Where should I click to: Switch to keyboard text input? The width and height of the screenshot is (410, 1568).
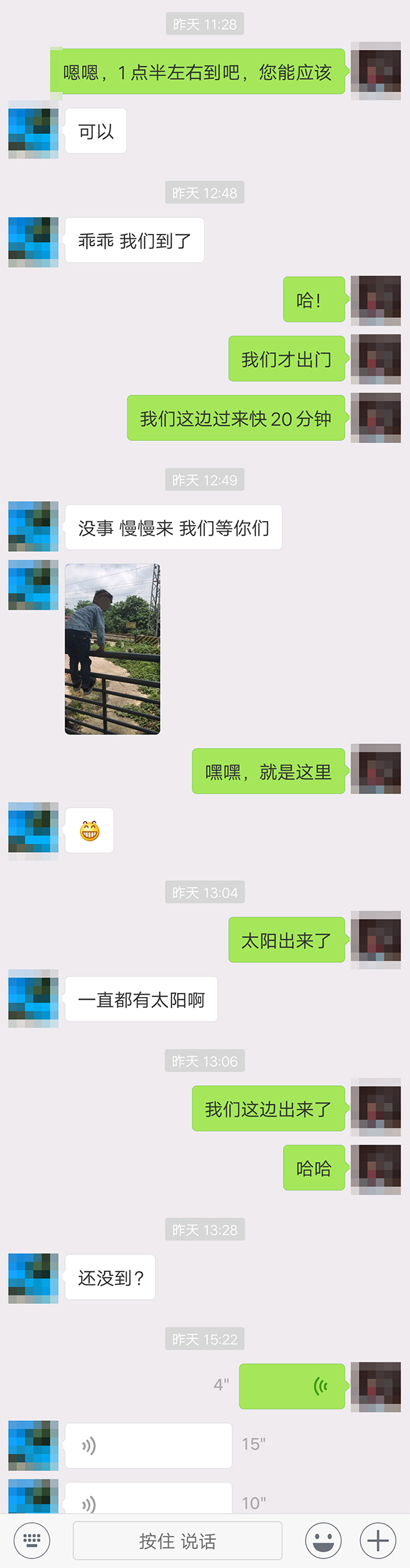pyautogui.click(x=32, y=1541)
